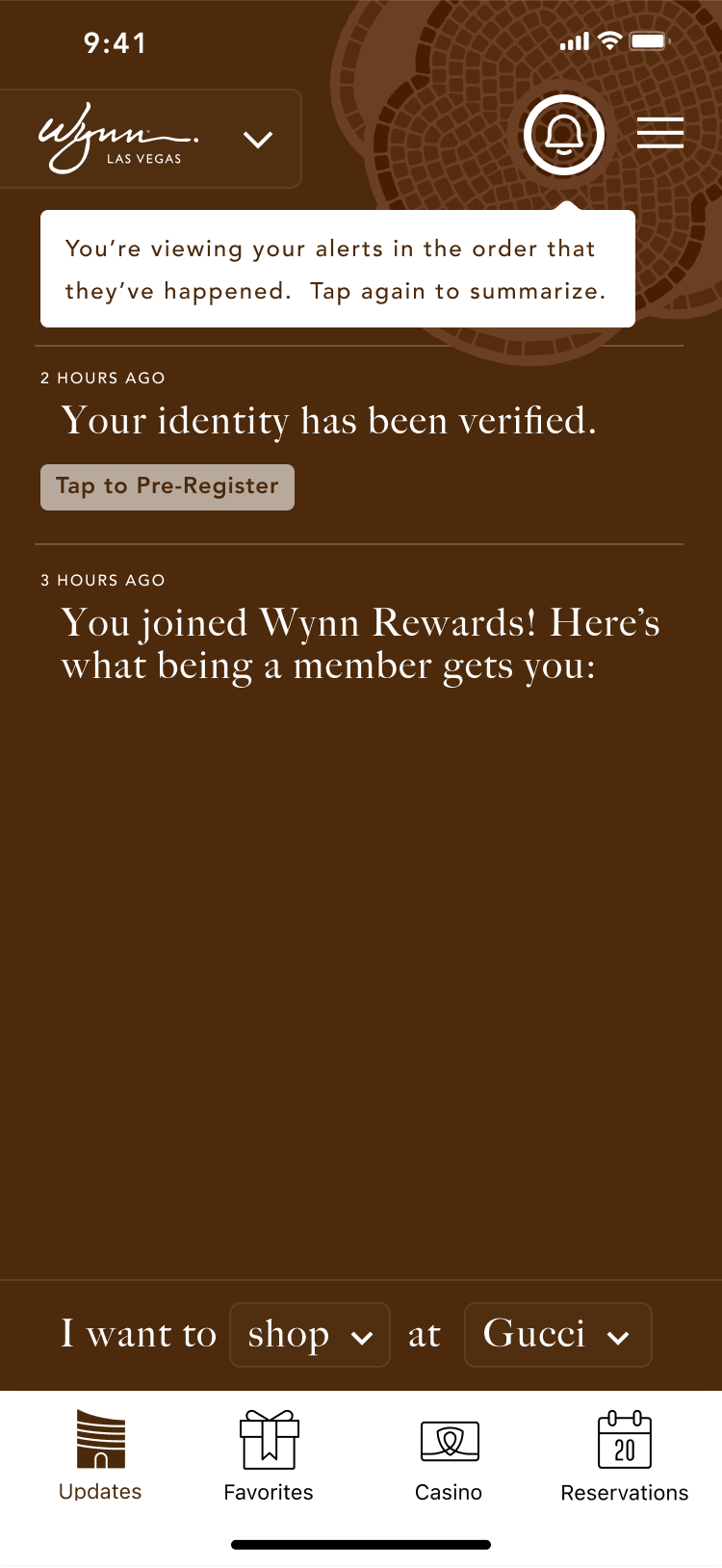The image size is (722, 1568).
Task: Open the Reservations tab
Action: 625,1455
